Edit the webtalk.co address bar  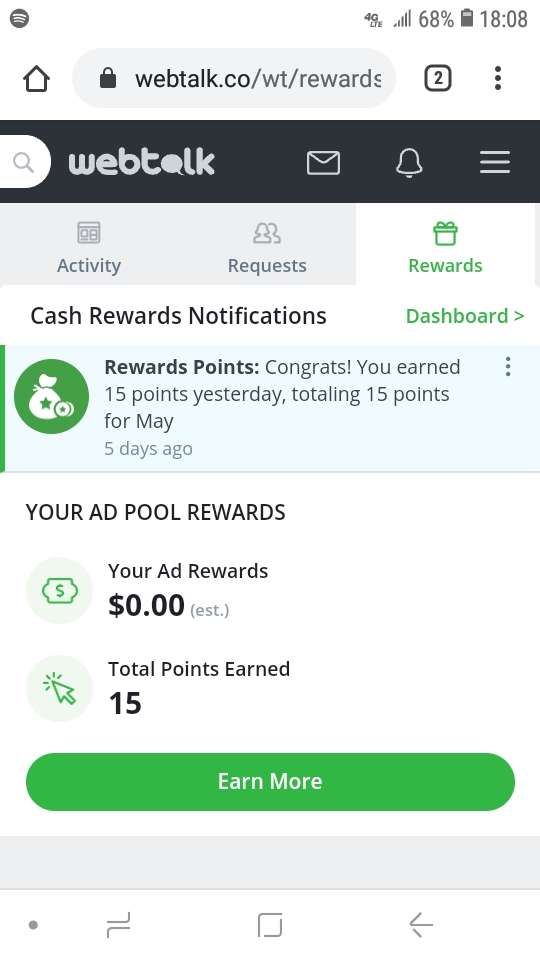pos(234,78)
